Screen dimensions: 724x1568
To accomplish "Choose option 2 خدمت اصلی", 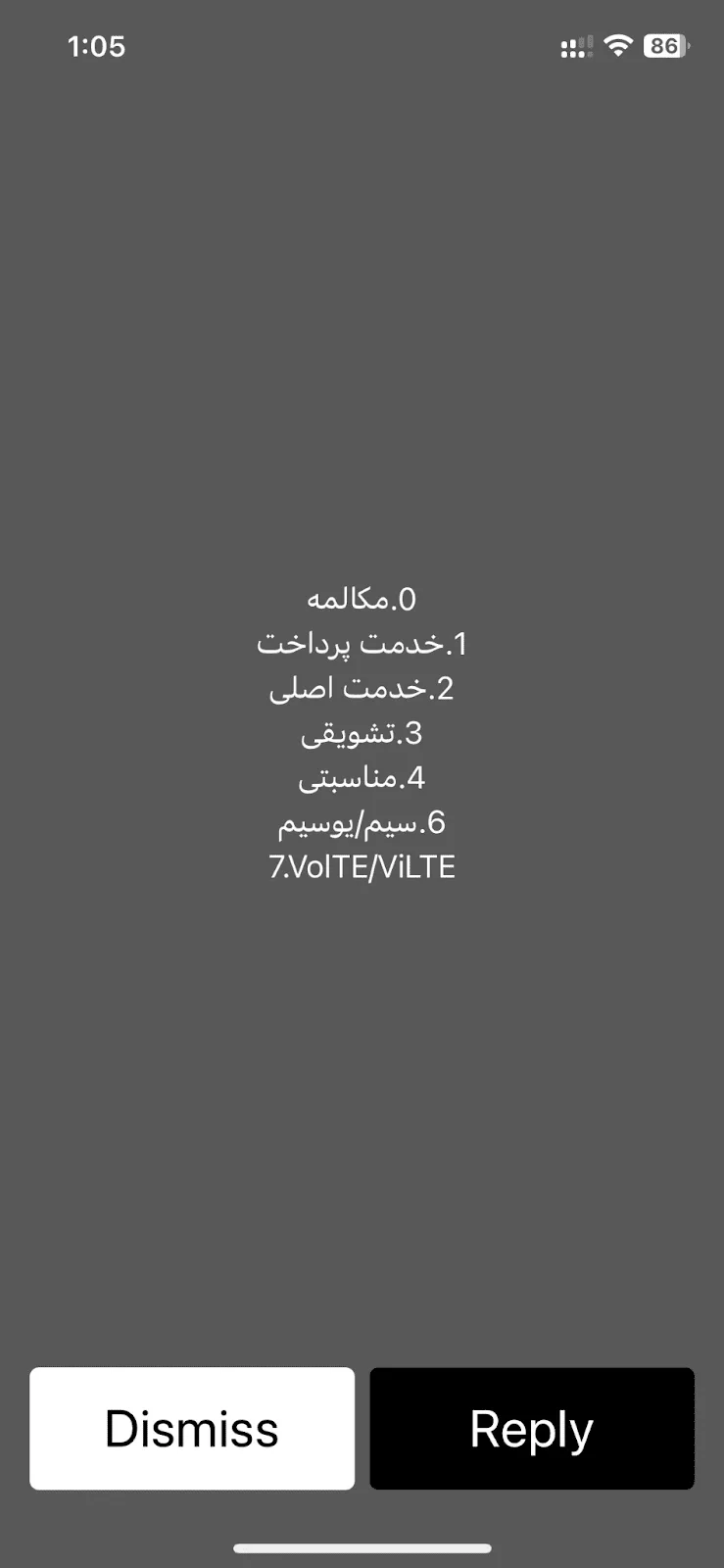I will coord(362,688).
